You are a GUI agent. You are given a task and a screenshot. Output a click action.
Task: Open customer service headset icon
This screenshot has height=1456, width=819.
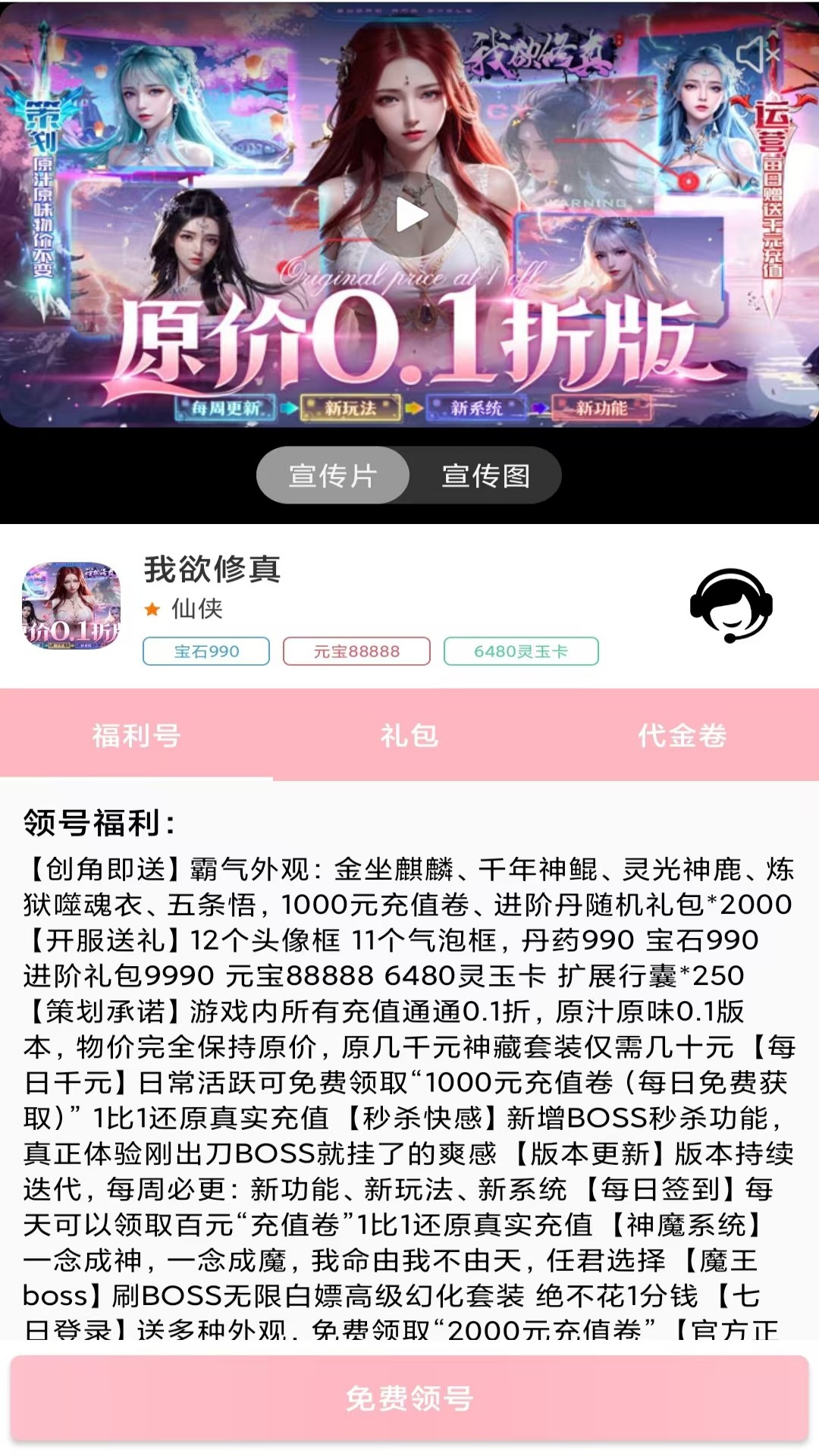click(x=730, y=605)
